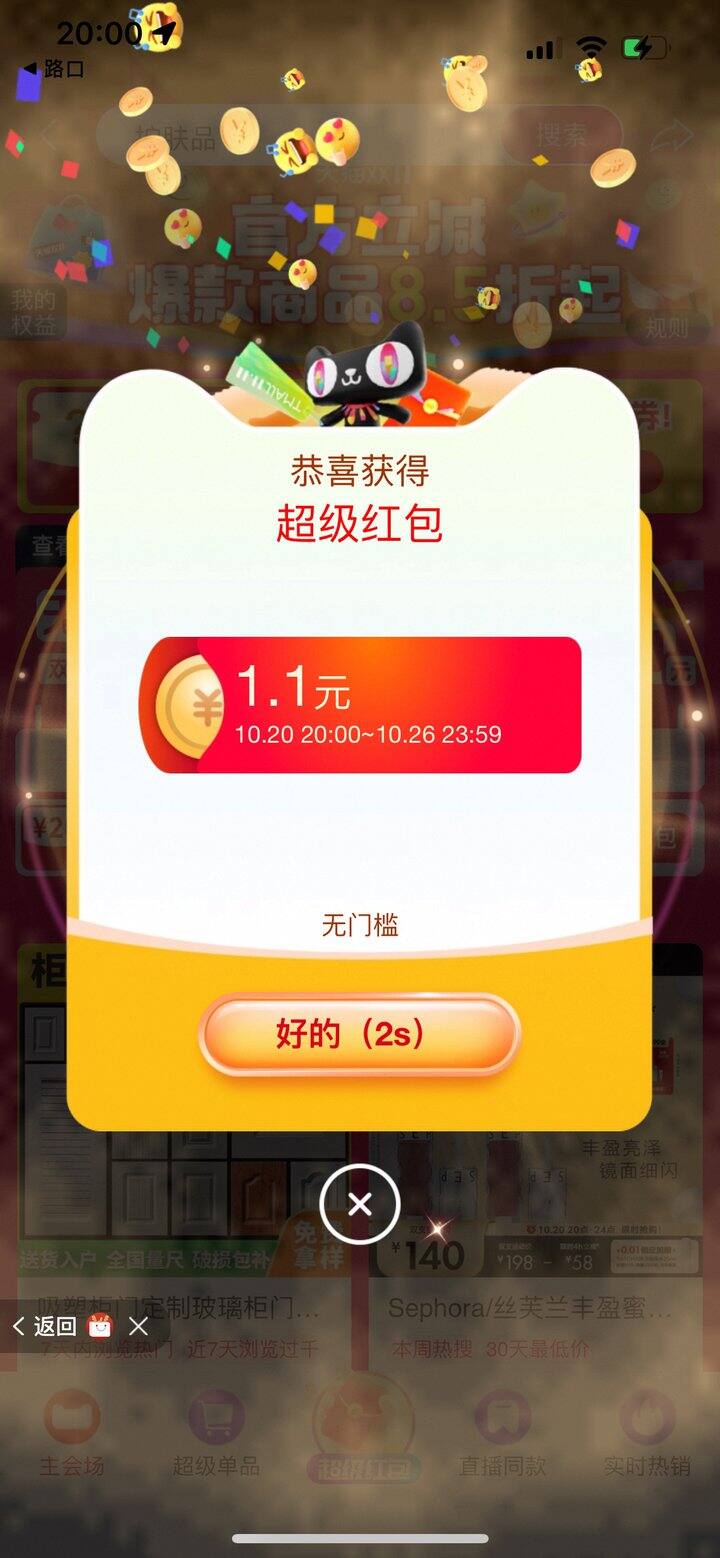Confirm the red packet with 好的 button
Image resolution: width=720 pixels, height=1558 pixels.
point(359,1034)
